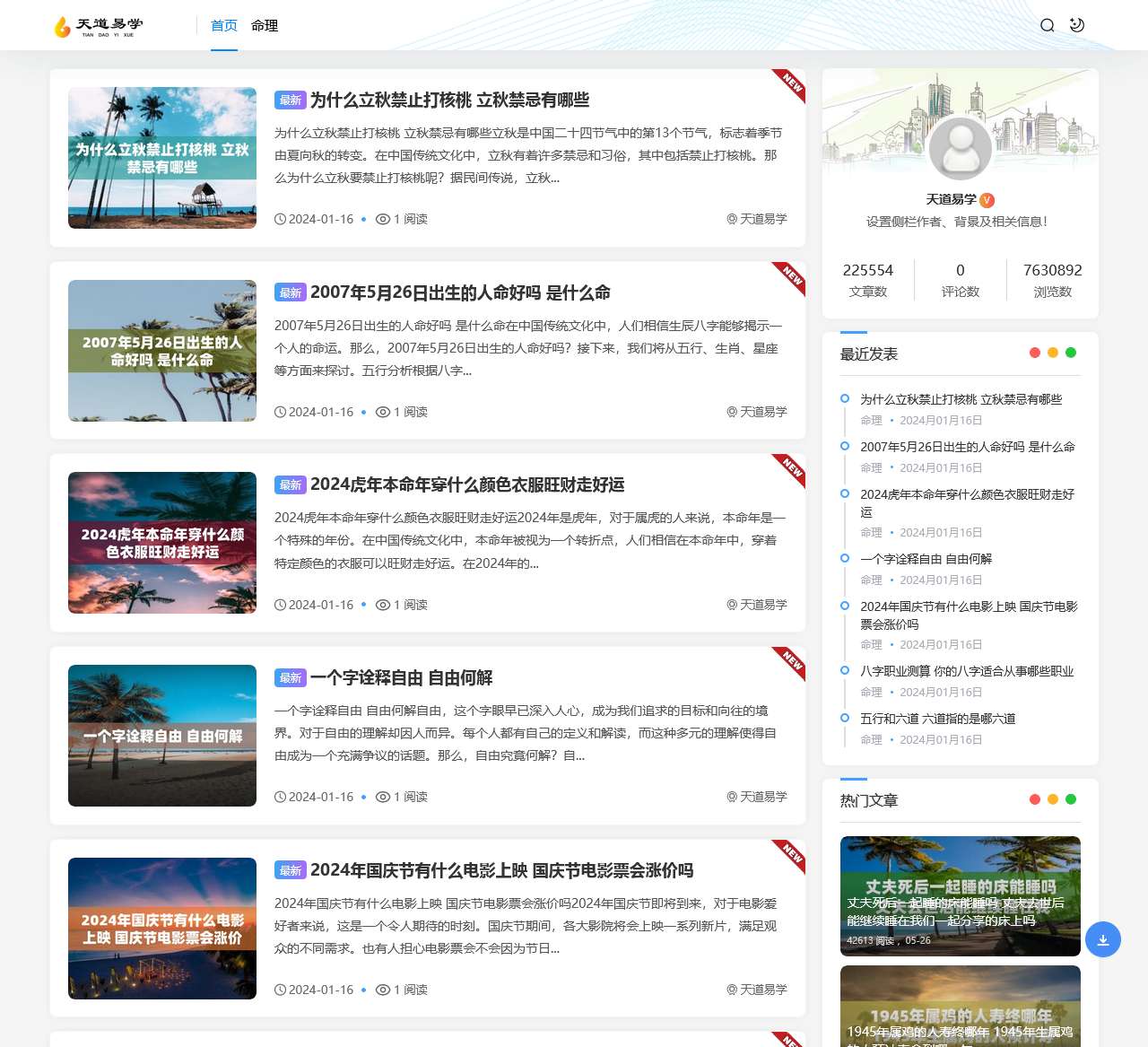Open the search icon in the header
1148x1047 pixels.
[x=1047, y=25]
